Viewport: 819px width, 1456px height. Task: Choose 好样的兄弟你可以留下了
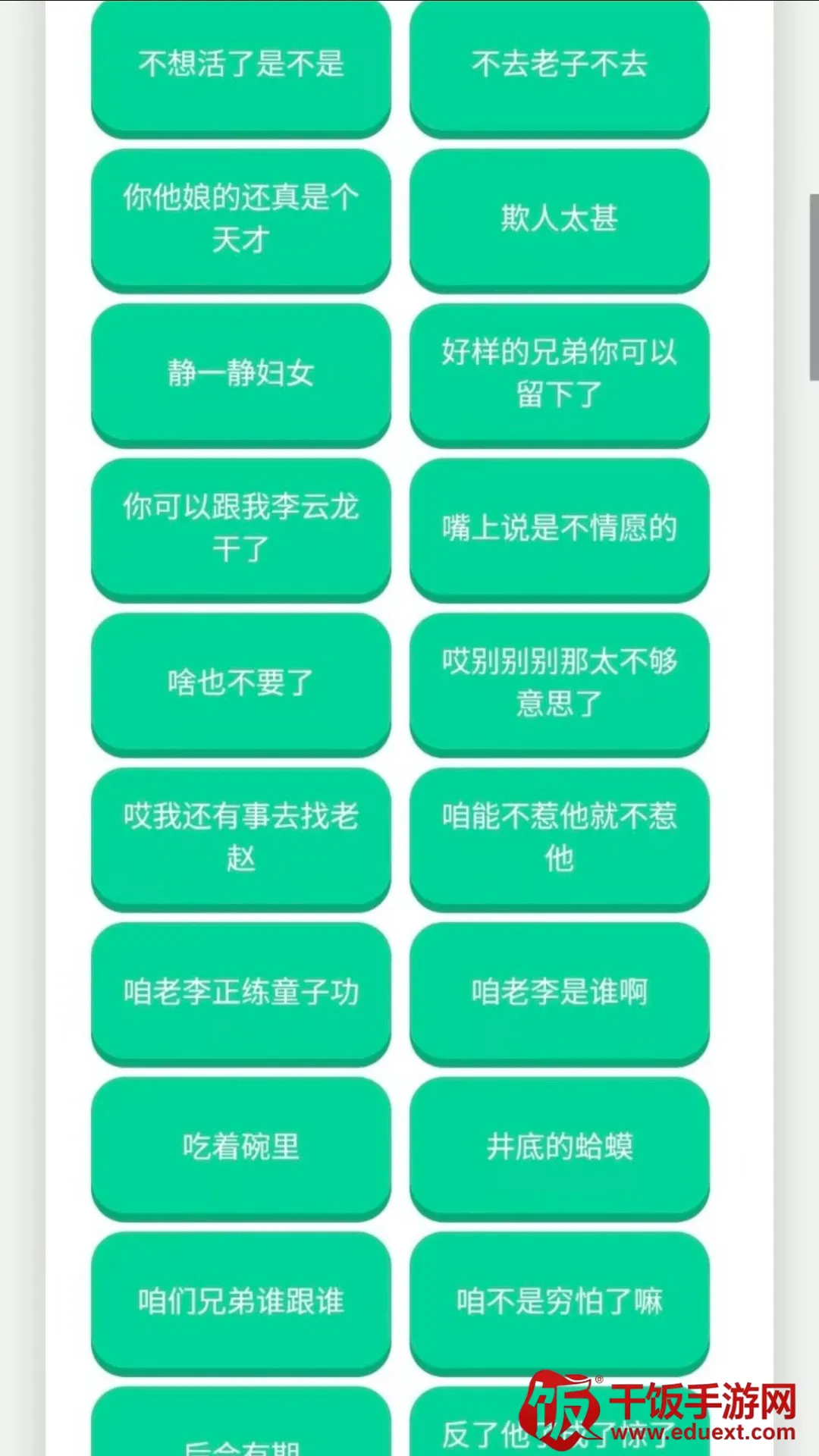tap(560, 373)
